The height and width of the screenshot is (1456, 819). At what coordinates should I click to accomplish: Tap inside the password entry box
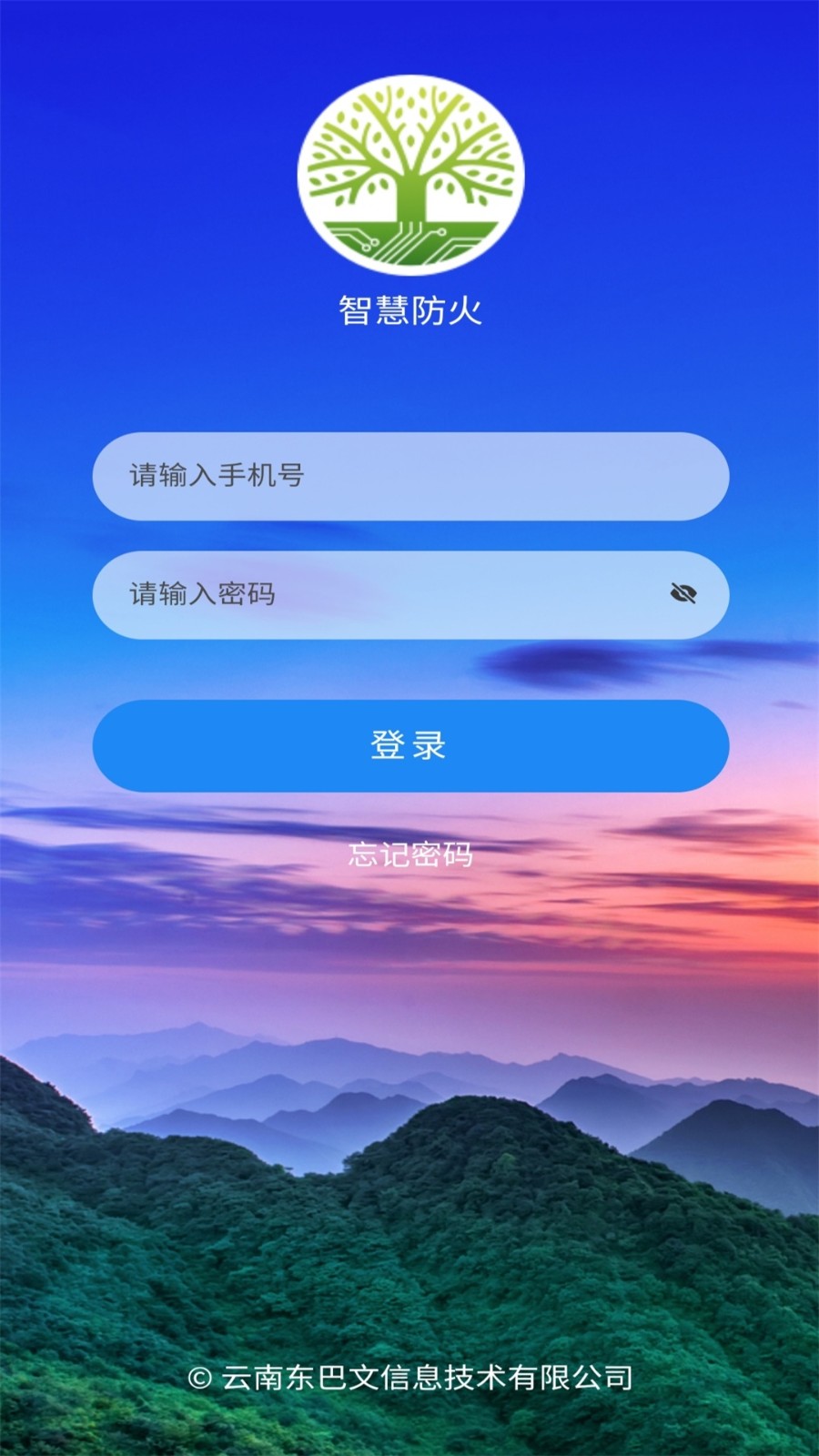[364, 593]
